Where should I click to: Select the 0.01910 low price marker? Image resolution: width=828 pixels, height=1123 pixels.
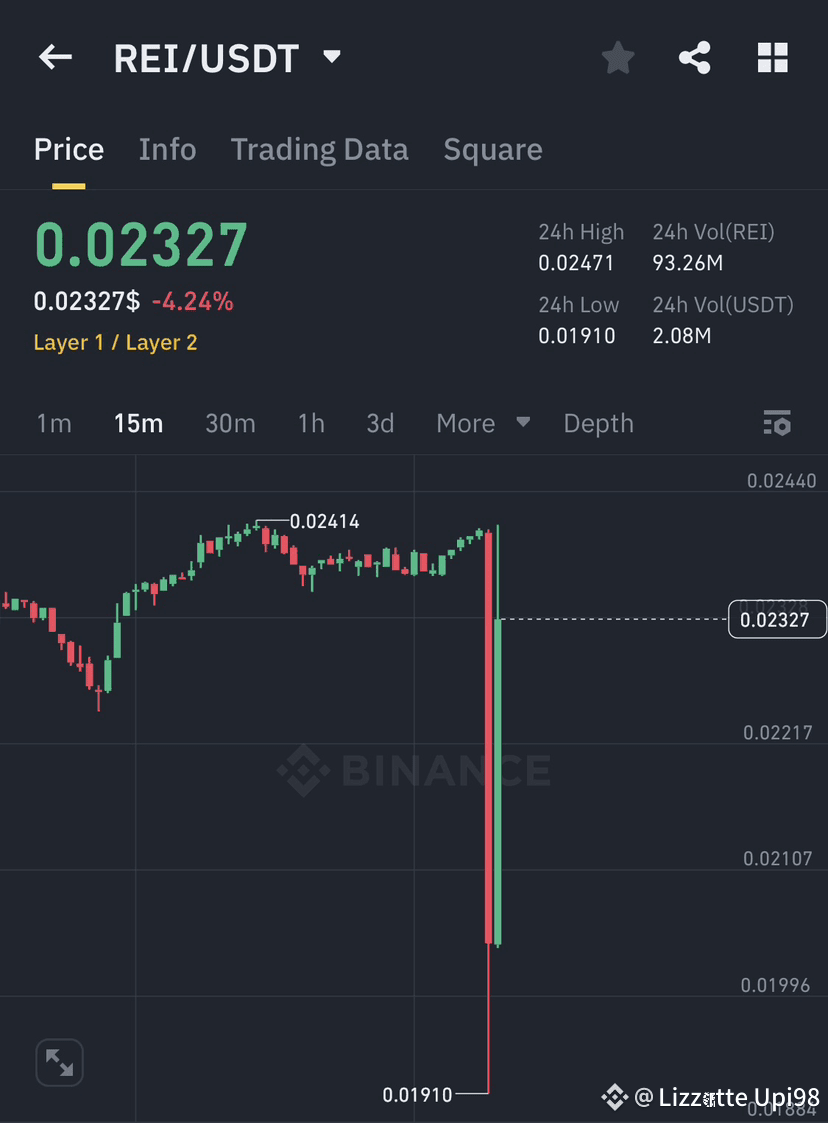(418, 1094)
